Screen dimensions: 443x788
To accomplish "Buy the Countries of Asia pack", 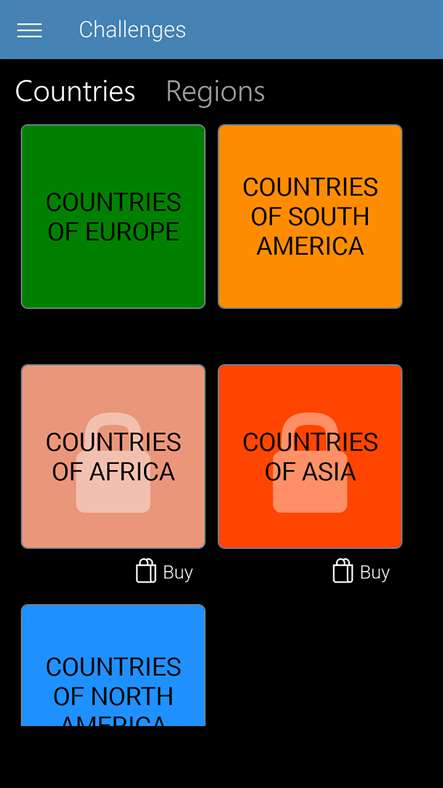I will (361, 572).
